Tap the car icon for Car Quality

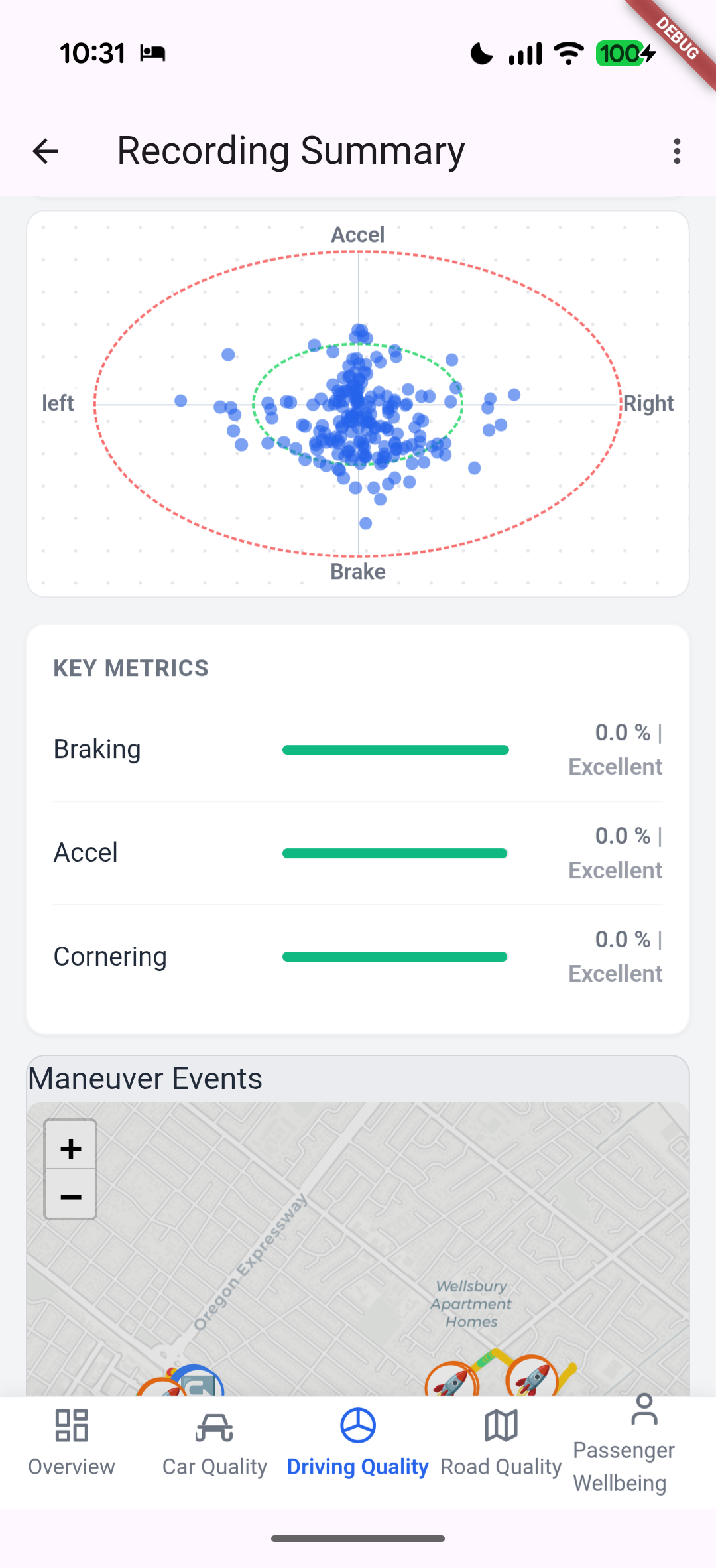(x=214, y=1427)
